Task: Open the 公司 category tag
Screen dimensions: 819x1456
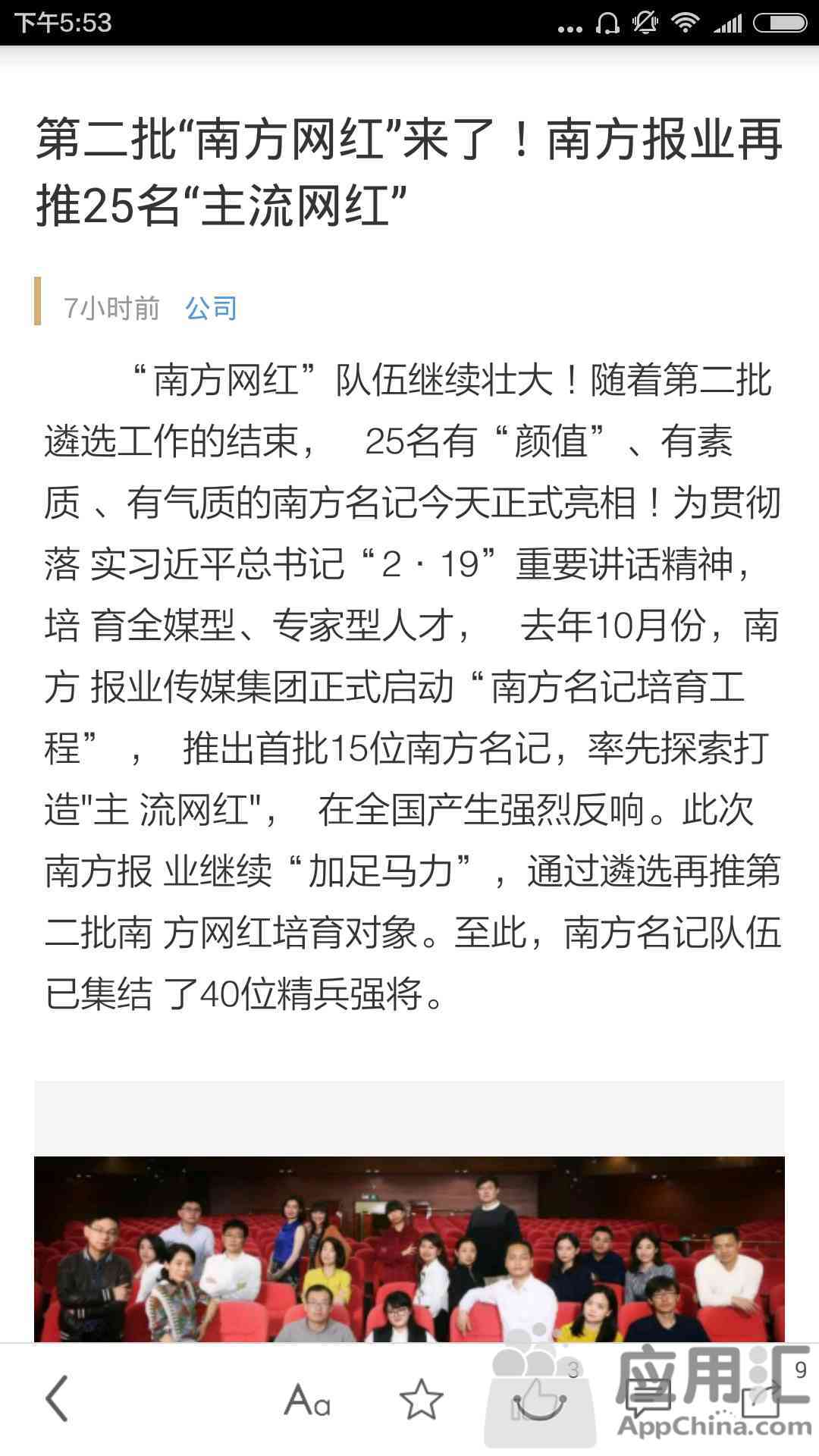Action: [212, 308]
